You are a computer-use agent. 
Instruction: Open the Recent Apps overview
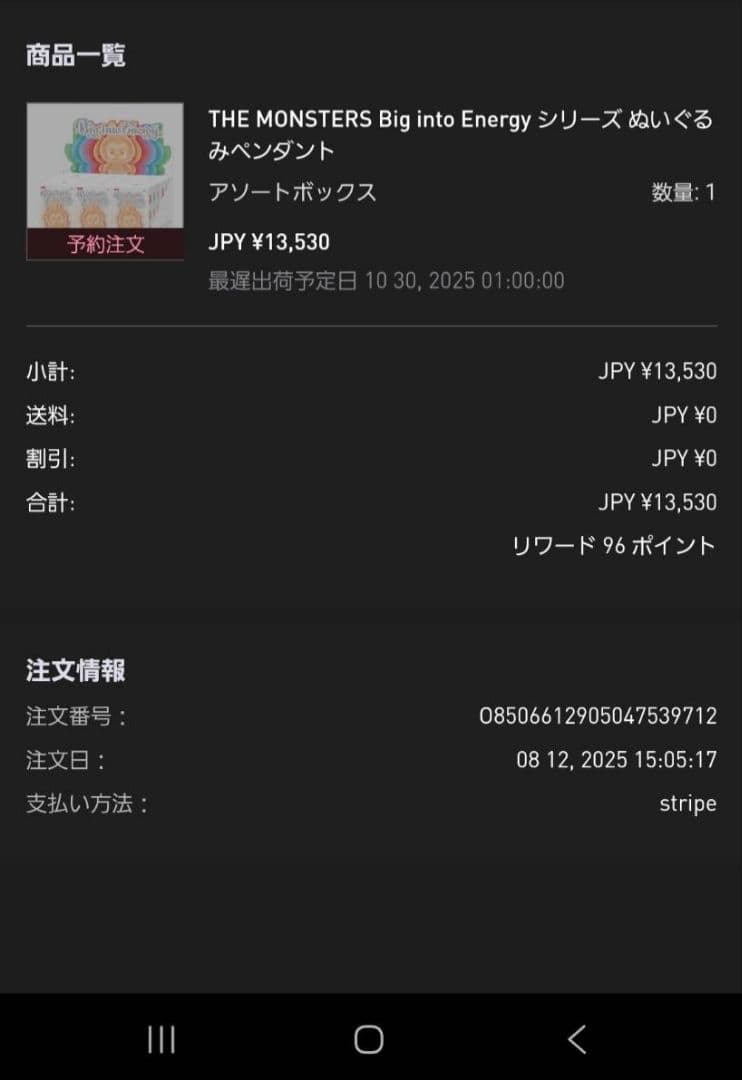tap(160, 1040)
